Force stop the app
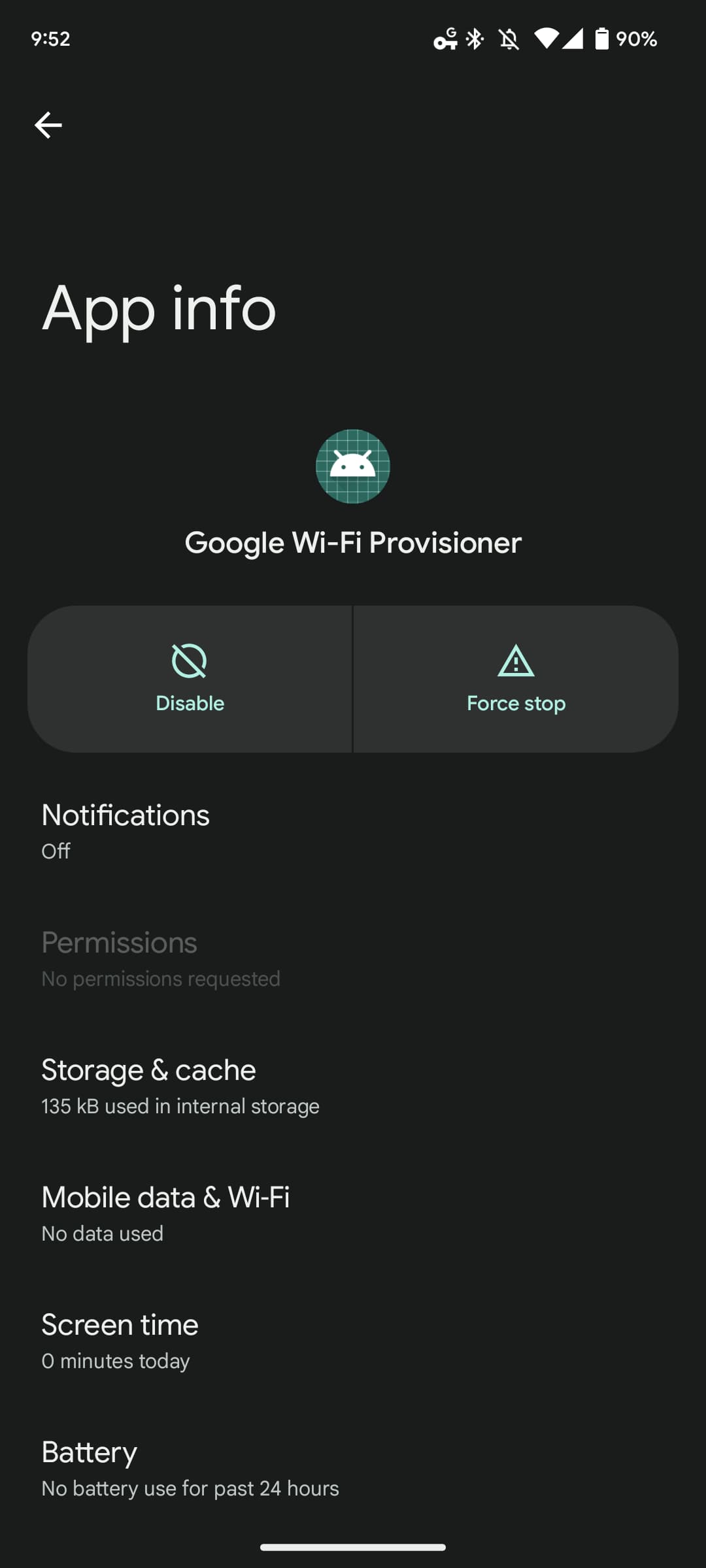Image resolution: width=706 pixels, height=1568 pixels. pyautogui.click(x=516, y=679)
